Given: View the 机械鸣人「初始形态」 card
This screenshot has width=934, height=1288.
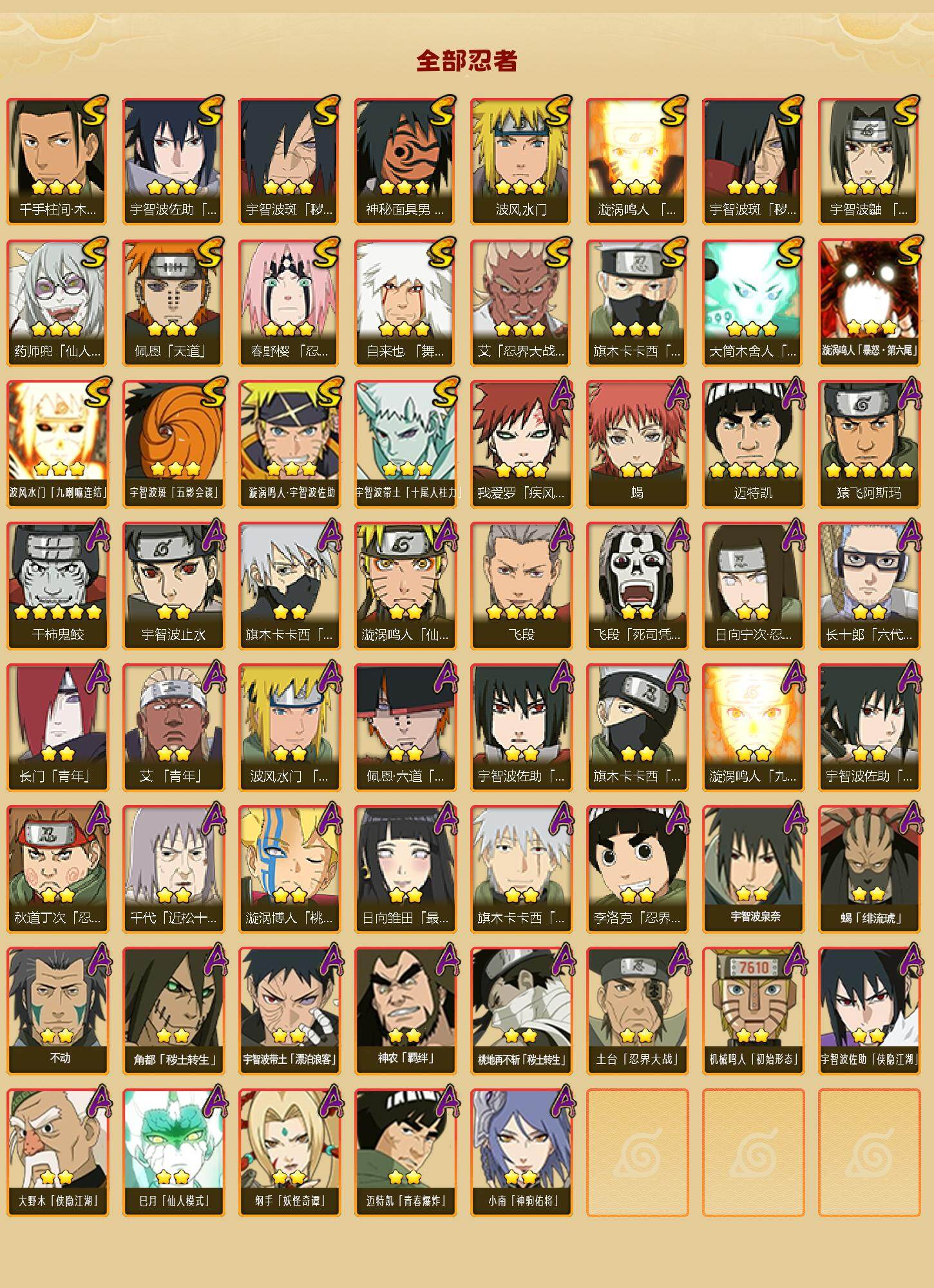Looking at the screenshot, I should [x=752, y=1010].
